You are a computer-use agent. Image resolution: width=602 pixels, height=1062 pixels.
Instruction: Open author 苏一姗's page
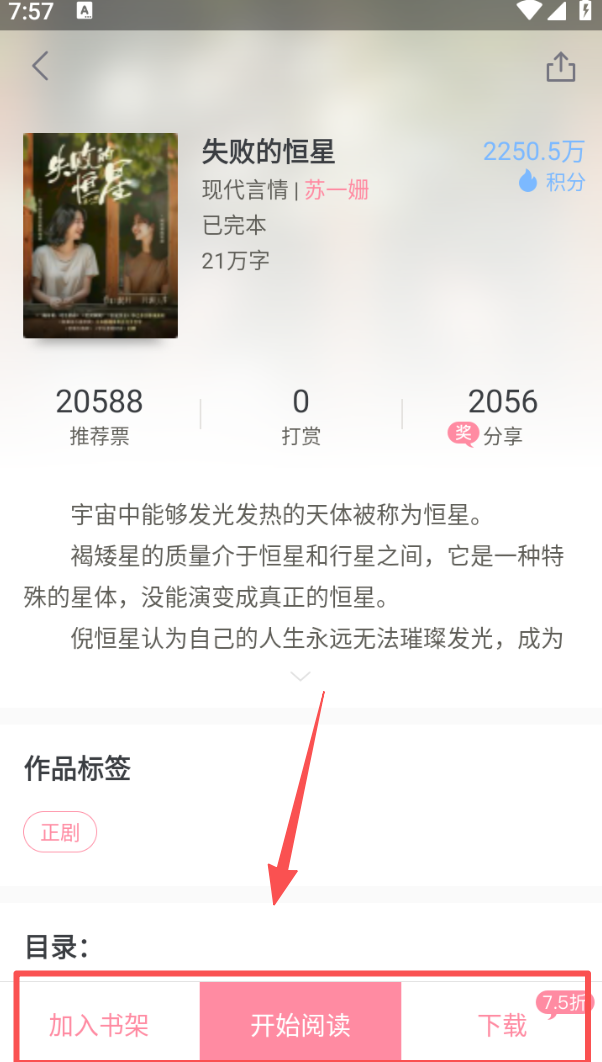point(337,189)
